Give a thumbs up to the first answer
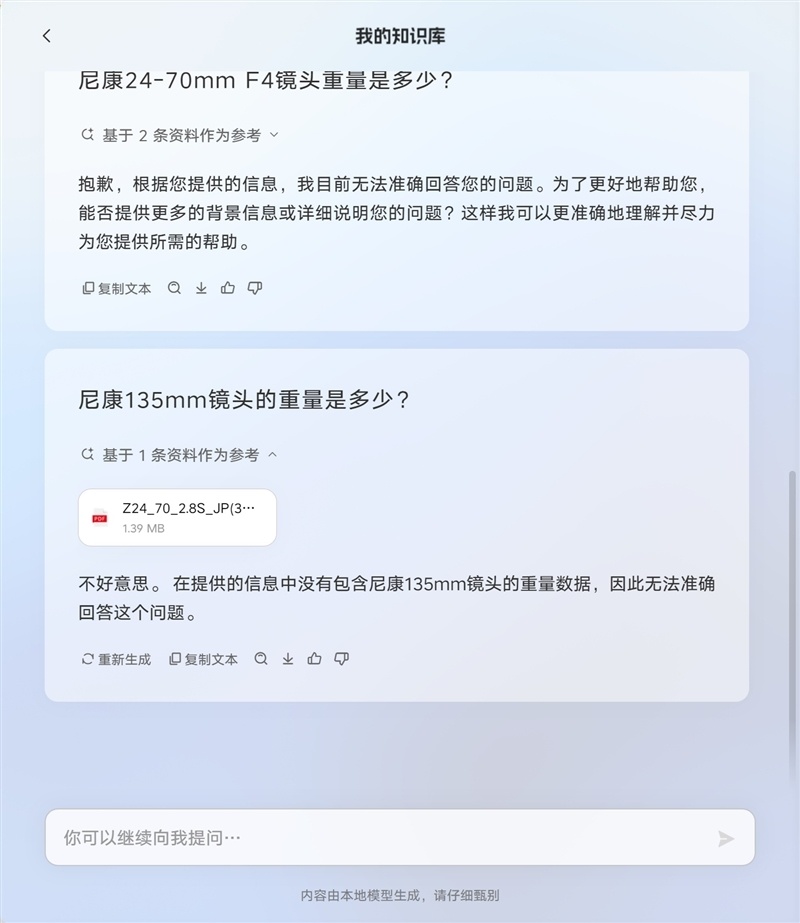Image resolution: width=800 pixels, height=923 pixels. (227, 288)
